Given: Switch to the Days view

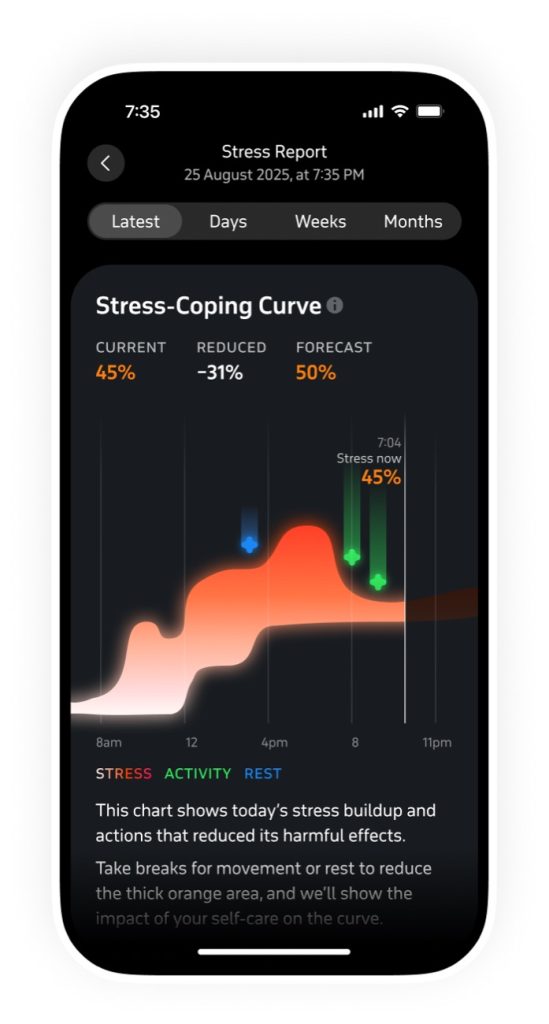Looking at the screenshot, I should pos(228,221).
